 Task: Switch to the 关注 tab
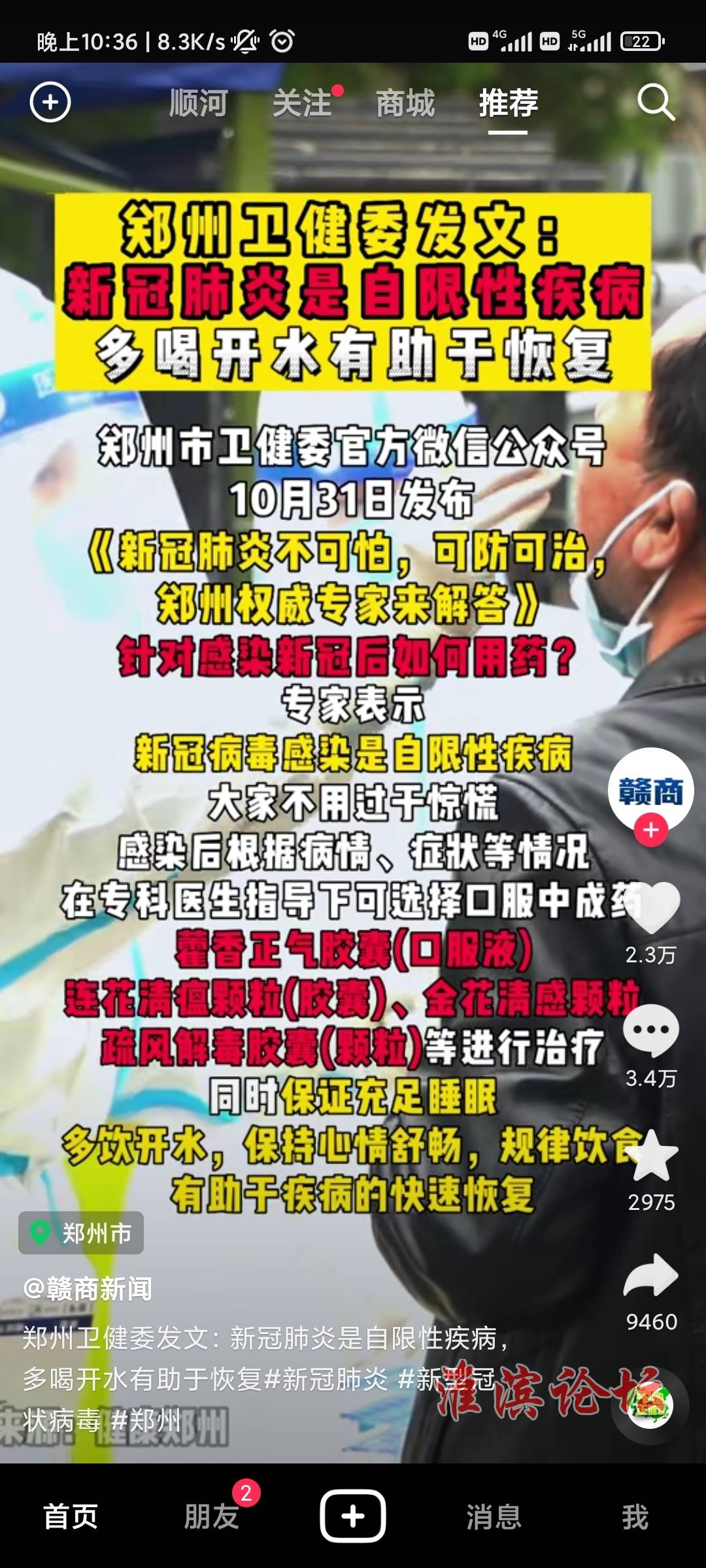(x=302, y=103)
